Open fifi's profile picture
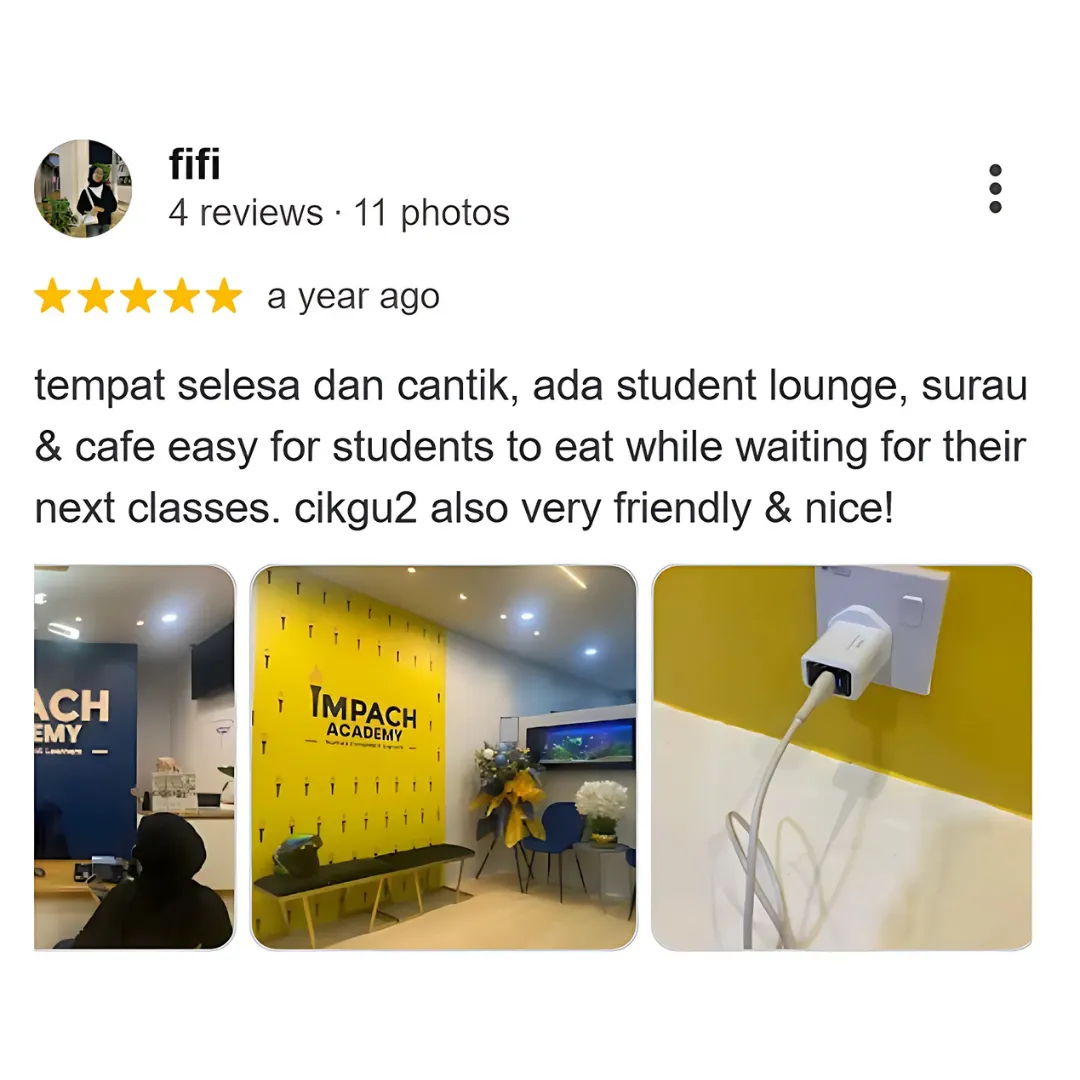 (x=83, y=189)
